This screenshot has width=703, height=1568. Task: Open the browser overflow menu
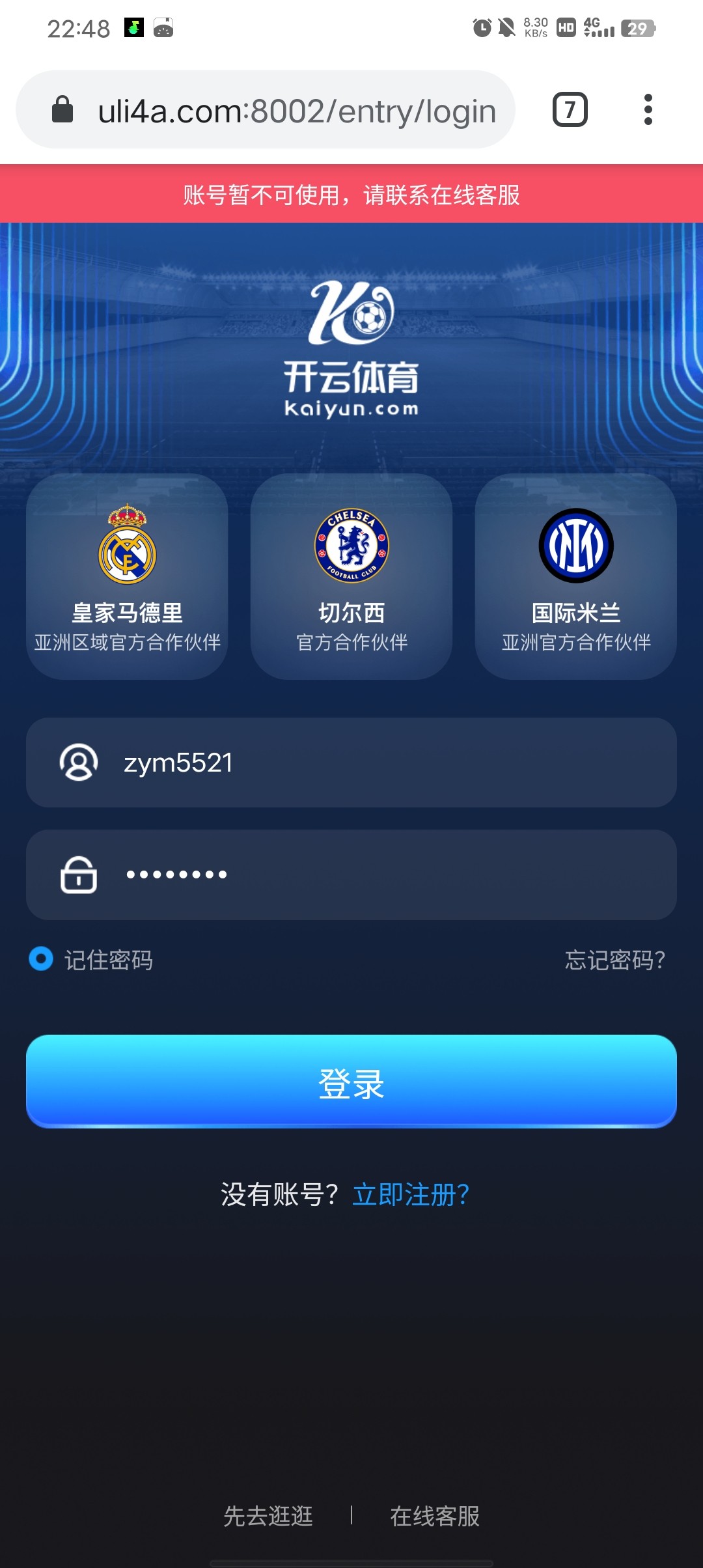pyautogui.click(x=647, y=109)
